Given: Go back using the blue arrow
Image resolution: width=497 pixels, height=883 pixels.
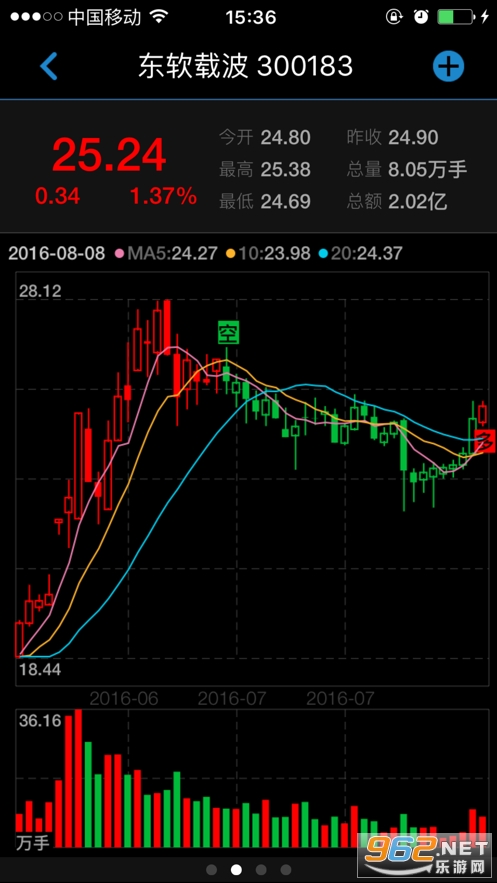Looking at the screenshot, I should coord(49,66).
